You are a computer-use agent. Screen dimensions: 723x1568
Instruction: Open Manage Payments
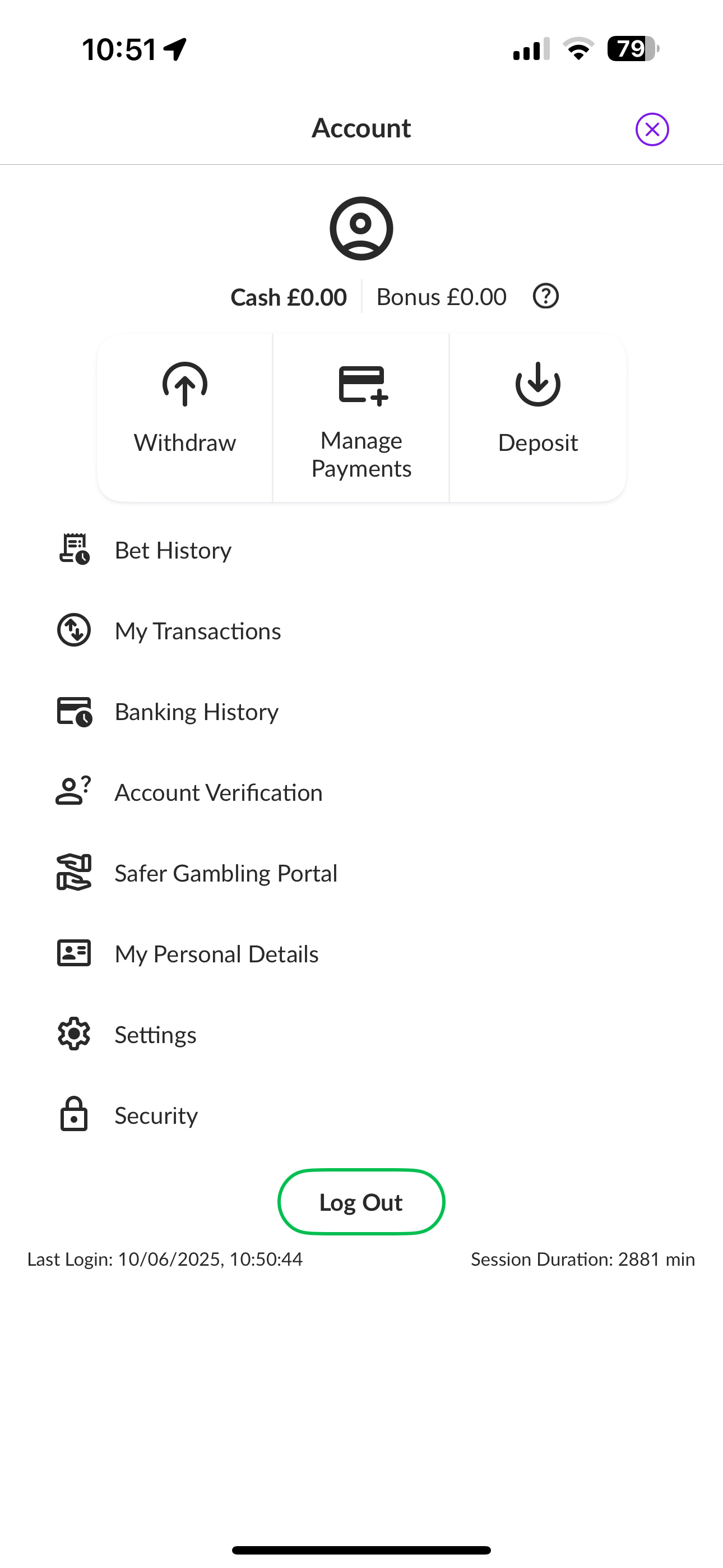[361, 418]
